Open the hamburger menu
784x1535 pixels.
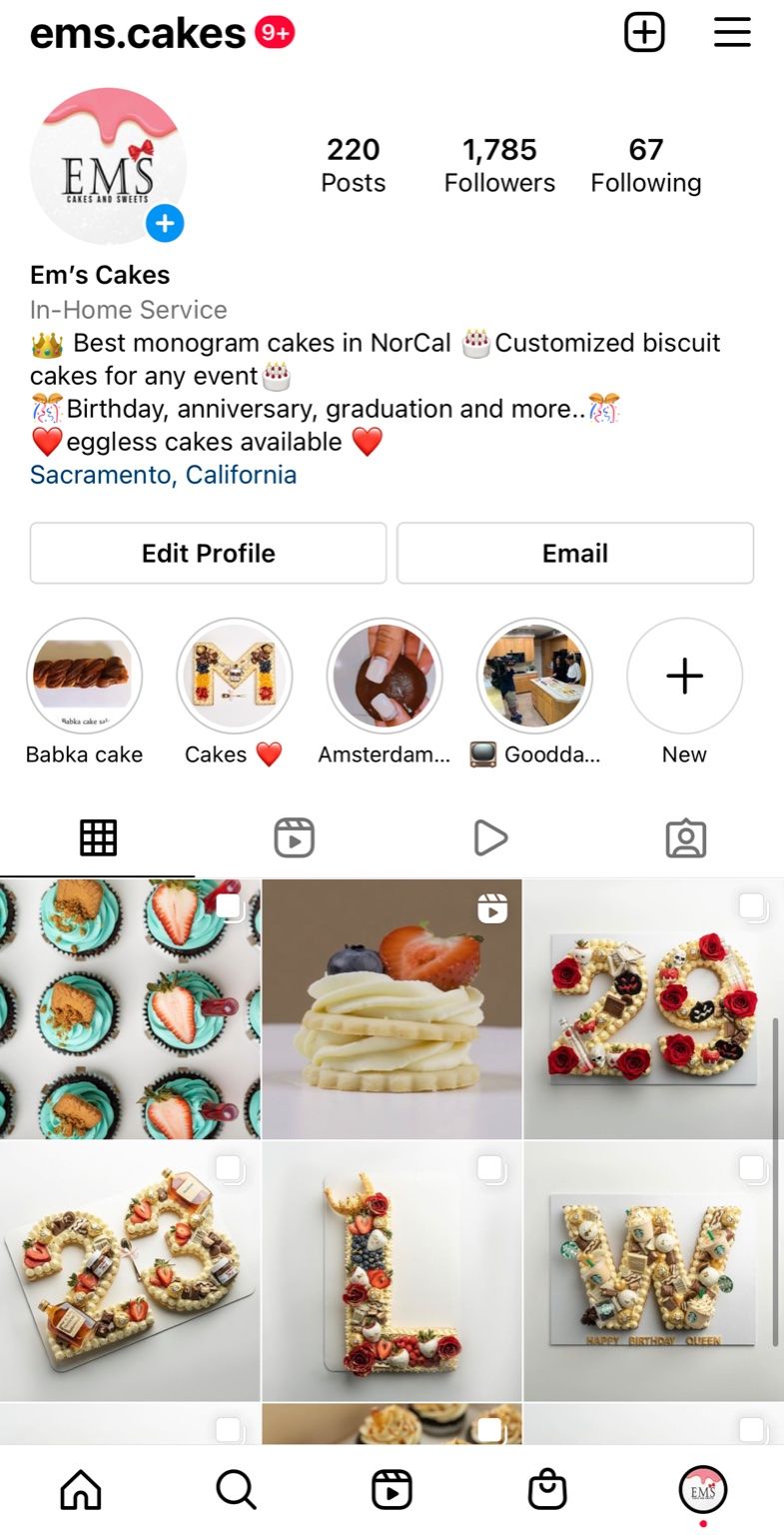pos(732,33)
